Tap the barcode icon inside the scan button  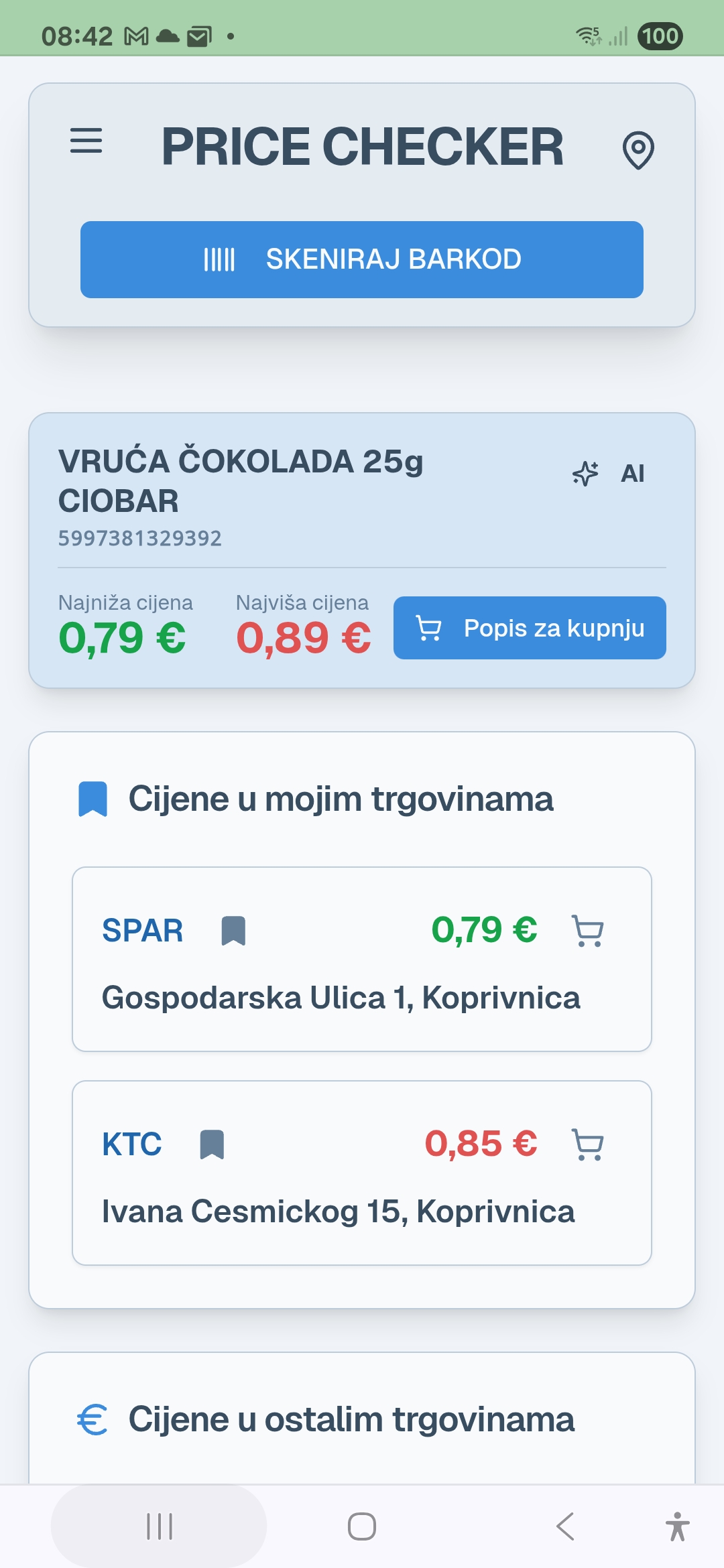220,259
